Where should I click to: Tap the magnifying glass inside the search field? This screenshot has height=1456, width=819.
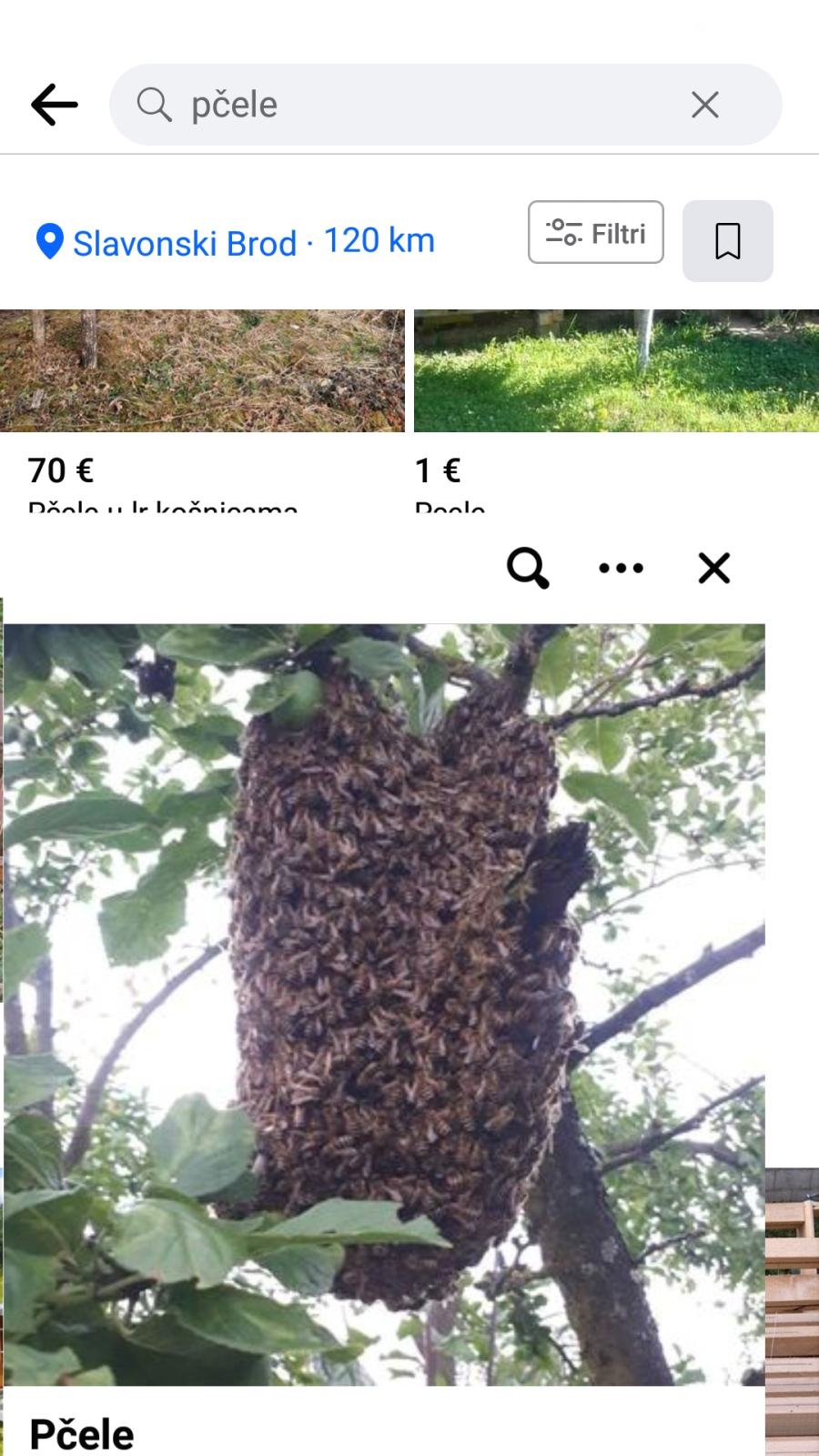(154, 104)
